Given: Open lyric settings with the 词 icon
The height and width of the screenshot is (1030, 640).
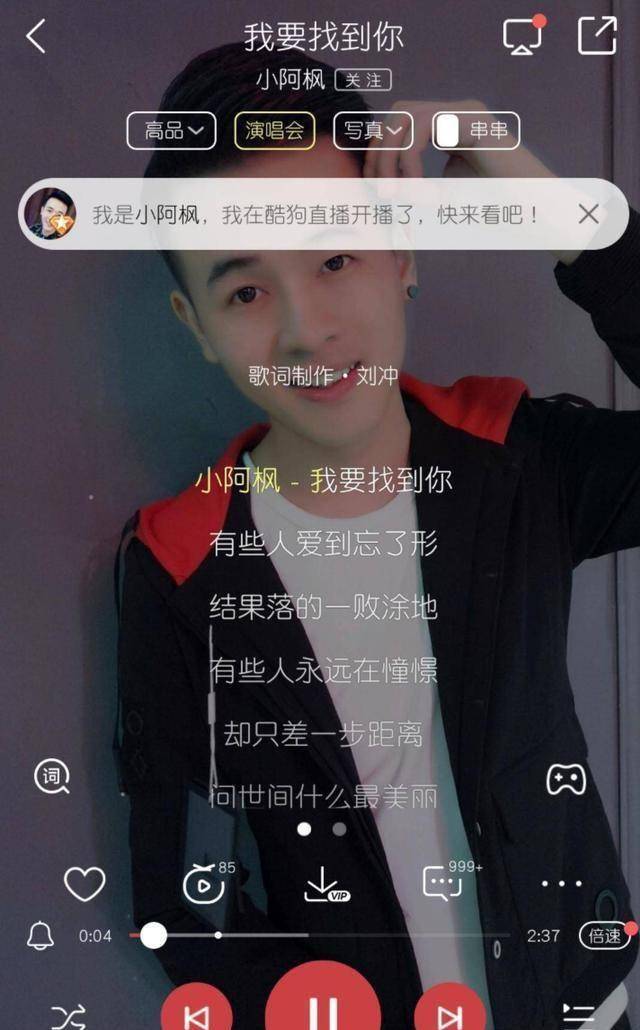Looking at the screenshot, I should (51, 776).
